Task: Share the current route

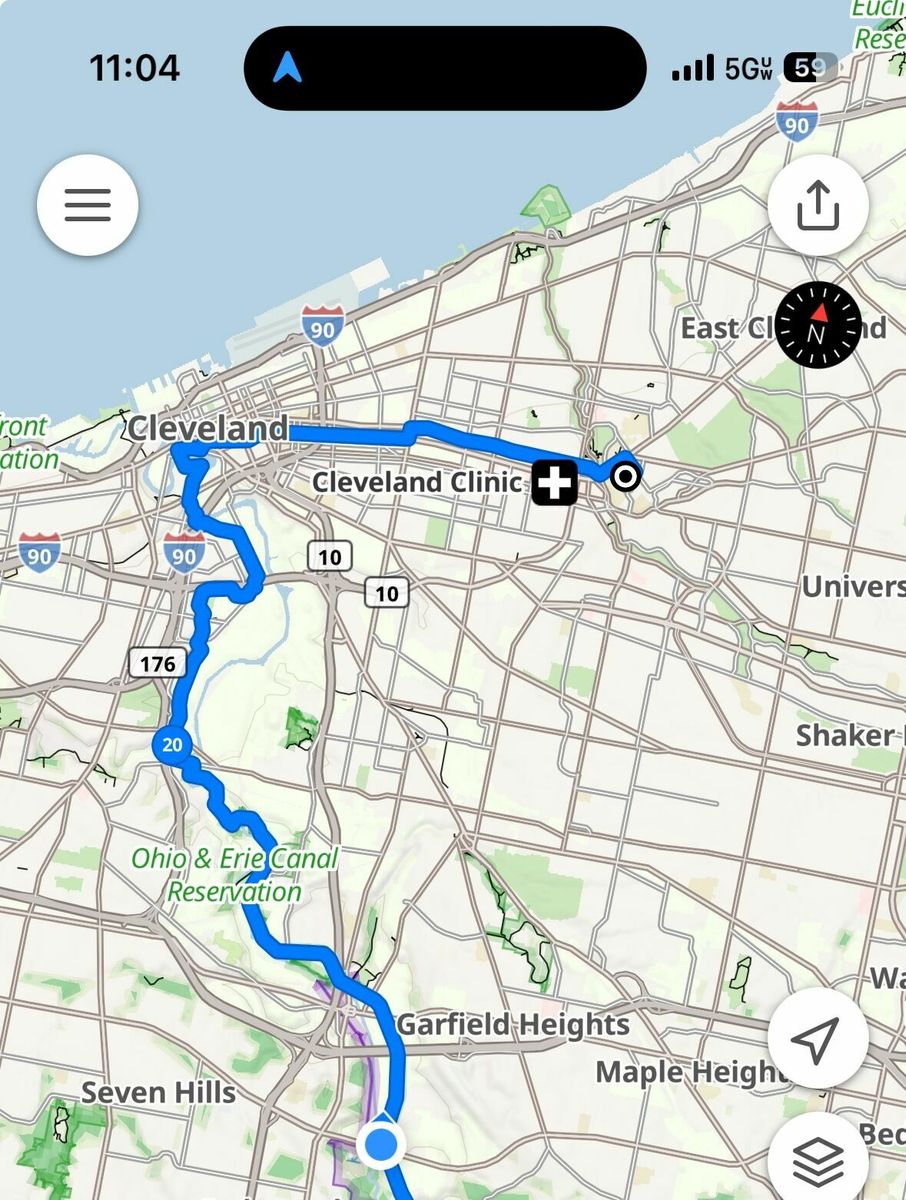Action: [817, 205]
